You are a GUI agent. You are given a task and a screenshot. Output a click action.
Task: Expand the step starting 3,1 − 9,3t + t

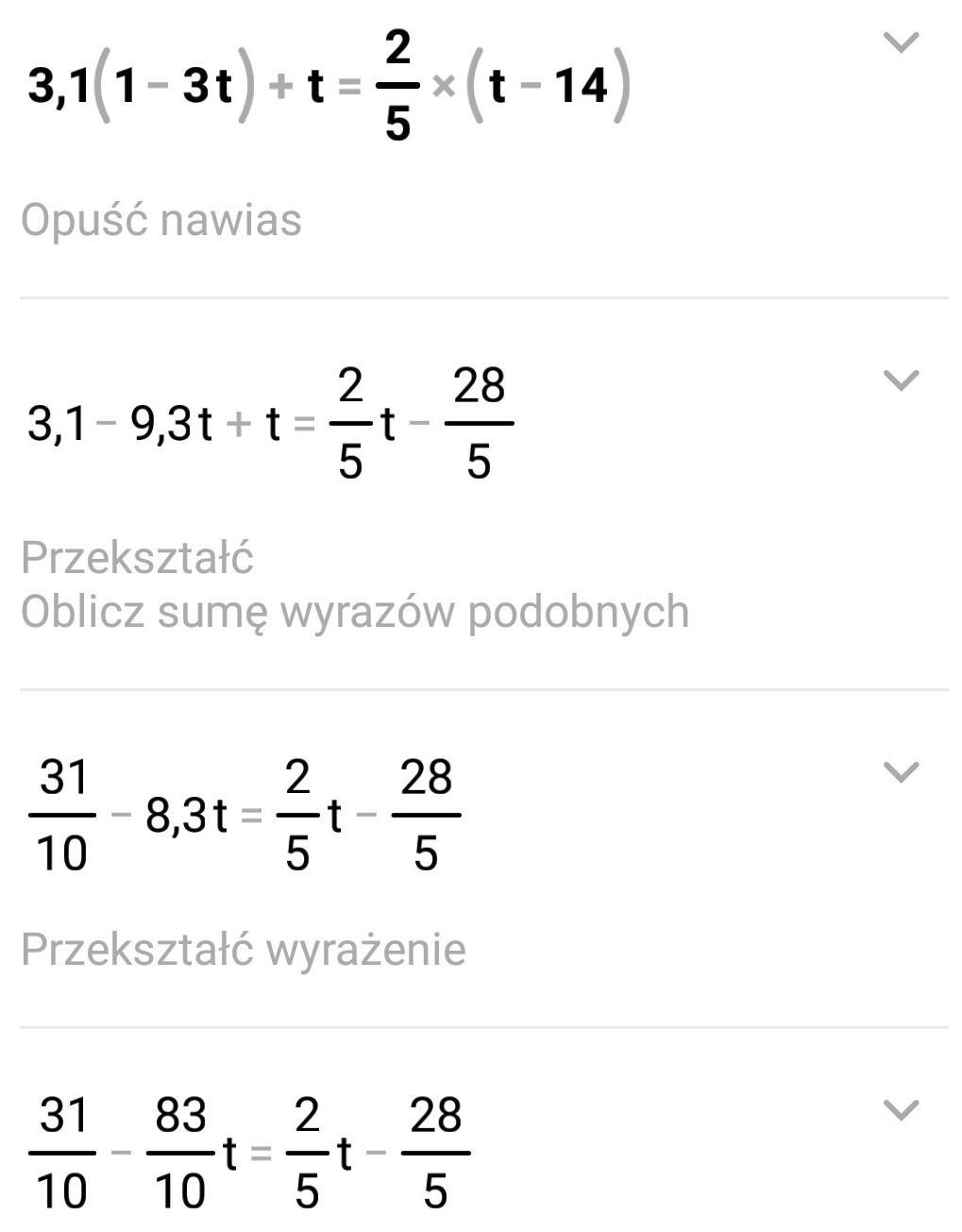tap(900, 380)
